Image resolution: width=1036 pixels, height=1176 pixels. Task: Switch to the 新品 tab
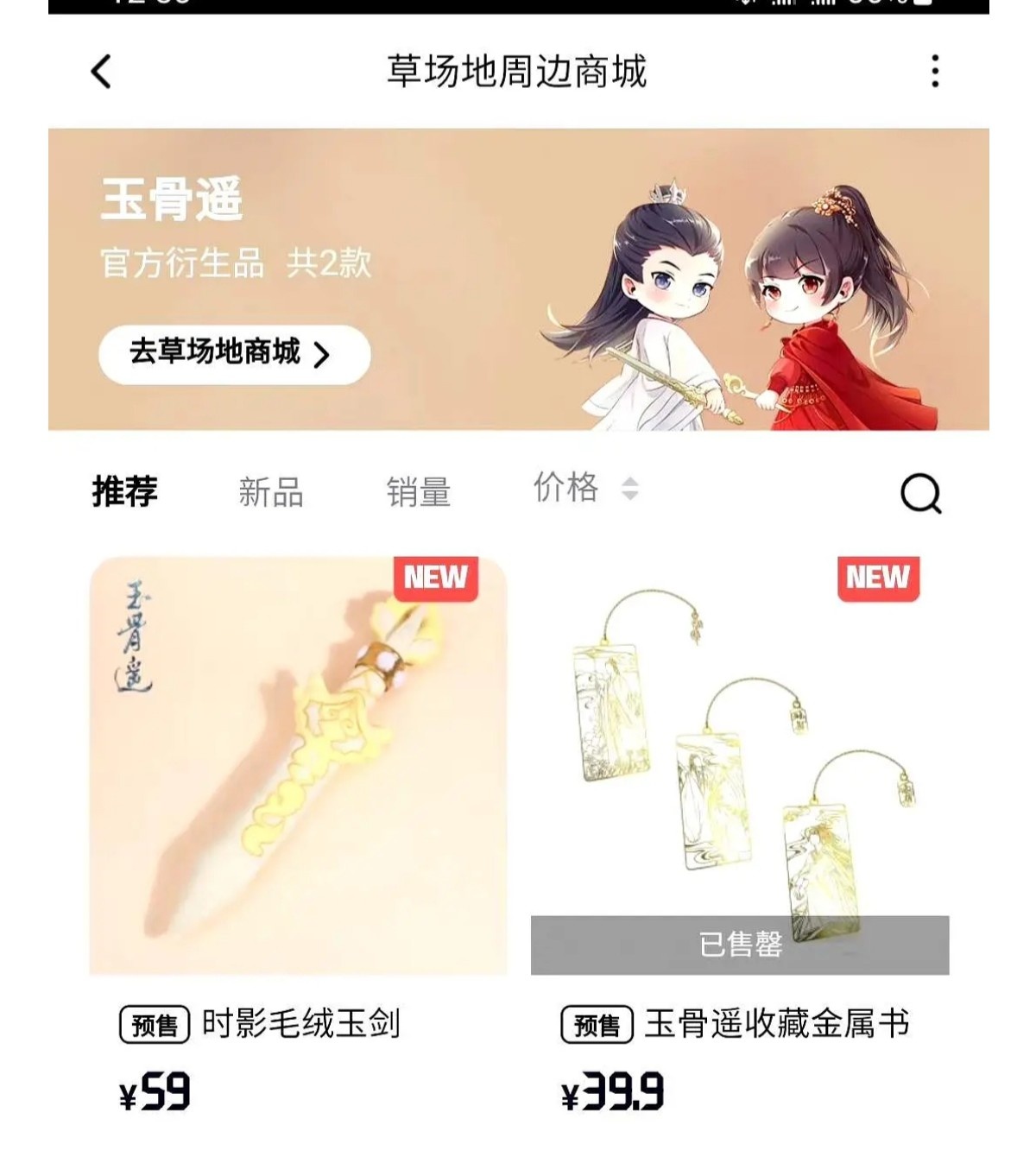pyautogui.click(x=271, y=492)
